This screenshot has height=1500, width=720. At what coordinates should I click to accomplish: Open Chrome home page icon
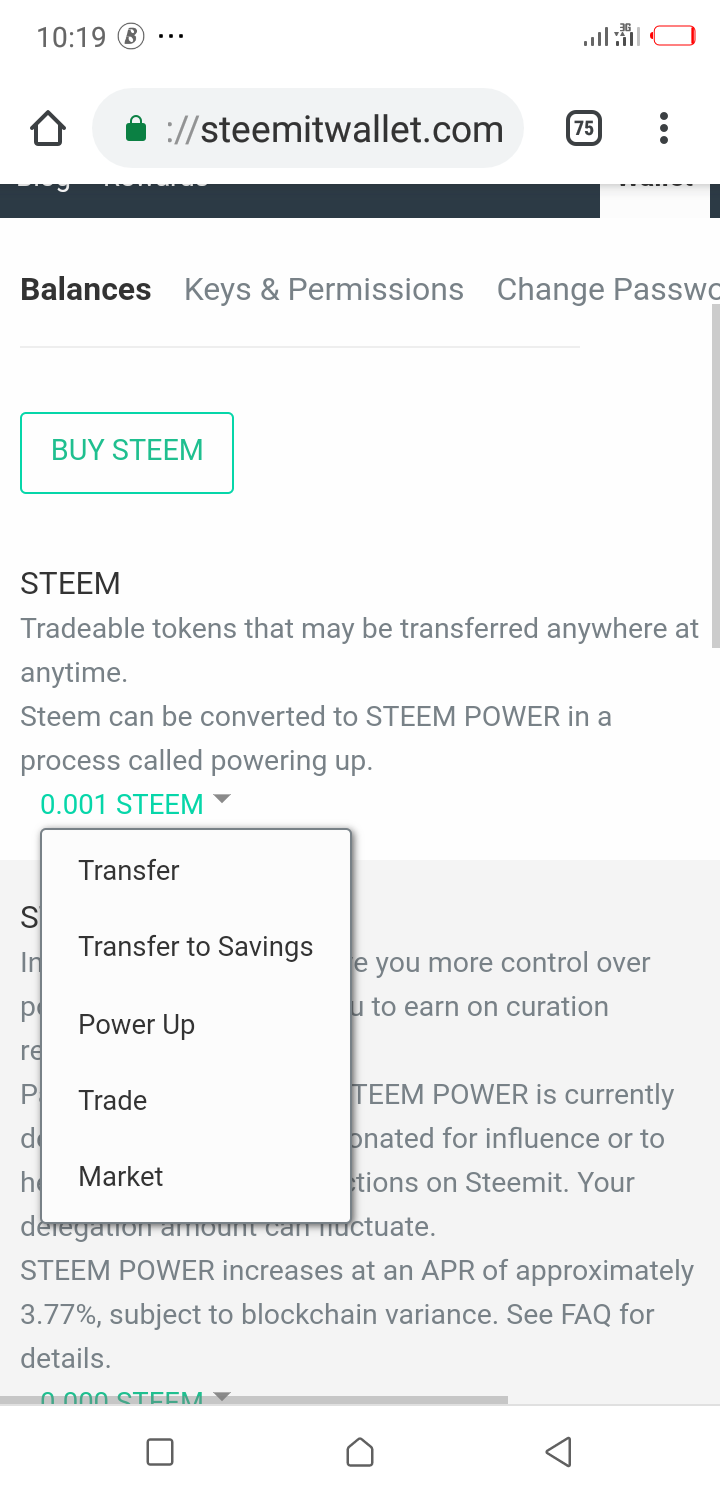coord(47,128)
